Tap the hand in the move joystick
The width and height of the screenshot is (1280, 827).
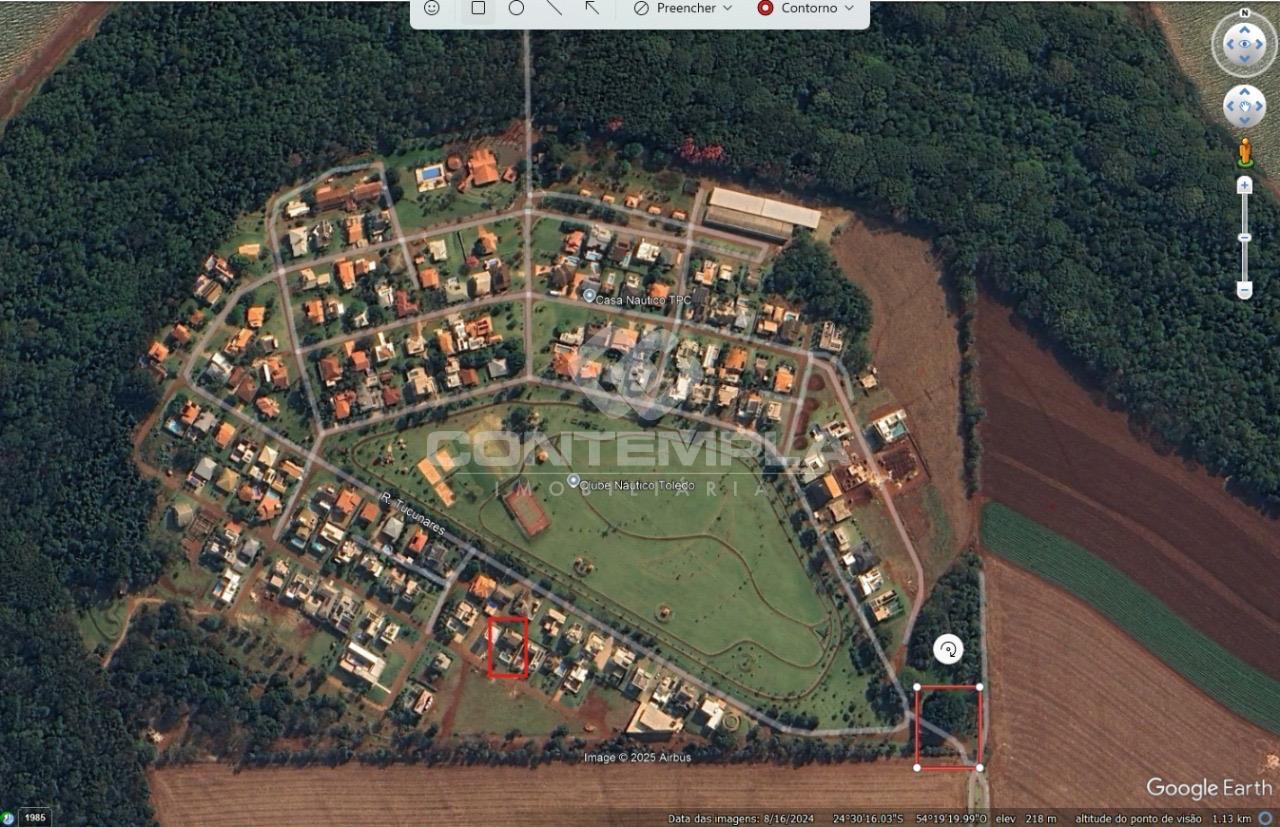pyautogui.click(x=1245, y=106)
